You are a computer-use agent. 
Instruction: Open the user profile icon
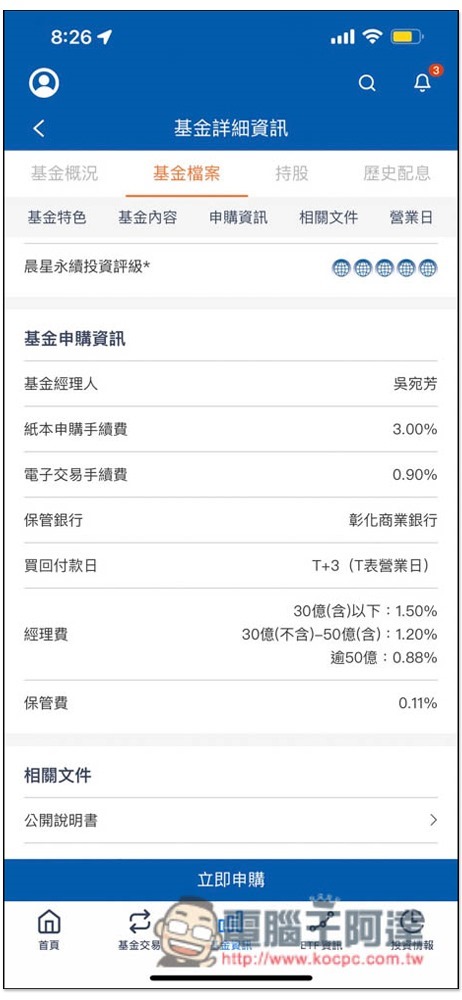coord(44,83)
